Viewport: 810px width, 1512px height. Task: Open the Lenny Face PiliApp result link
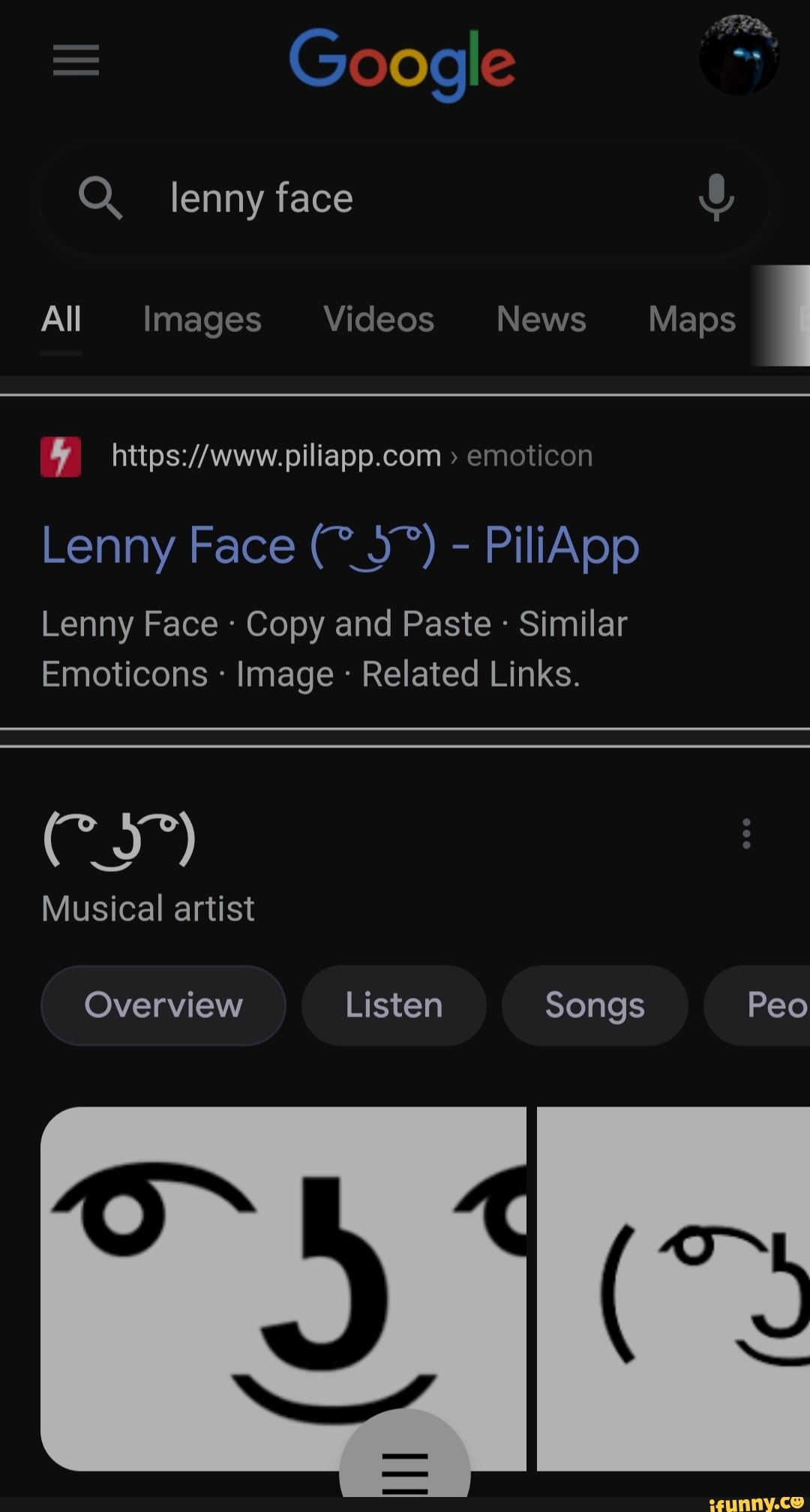[339, 546]
